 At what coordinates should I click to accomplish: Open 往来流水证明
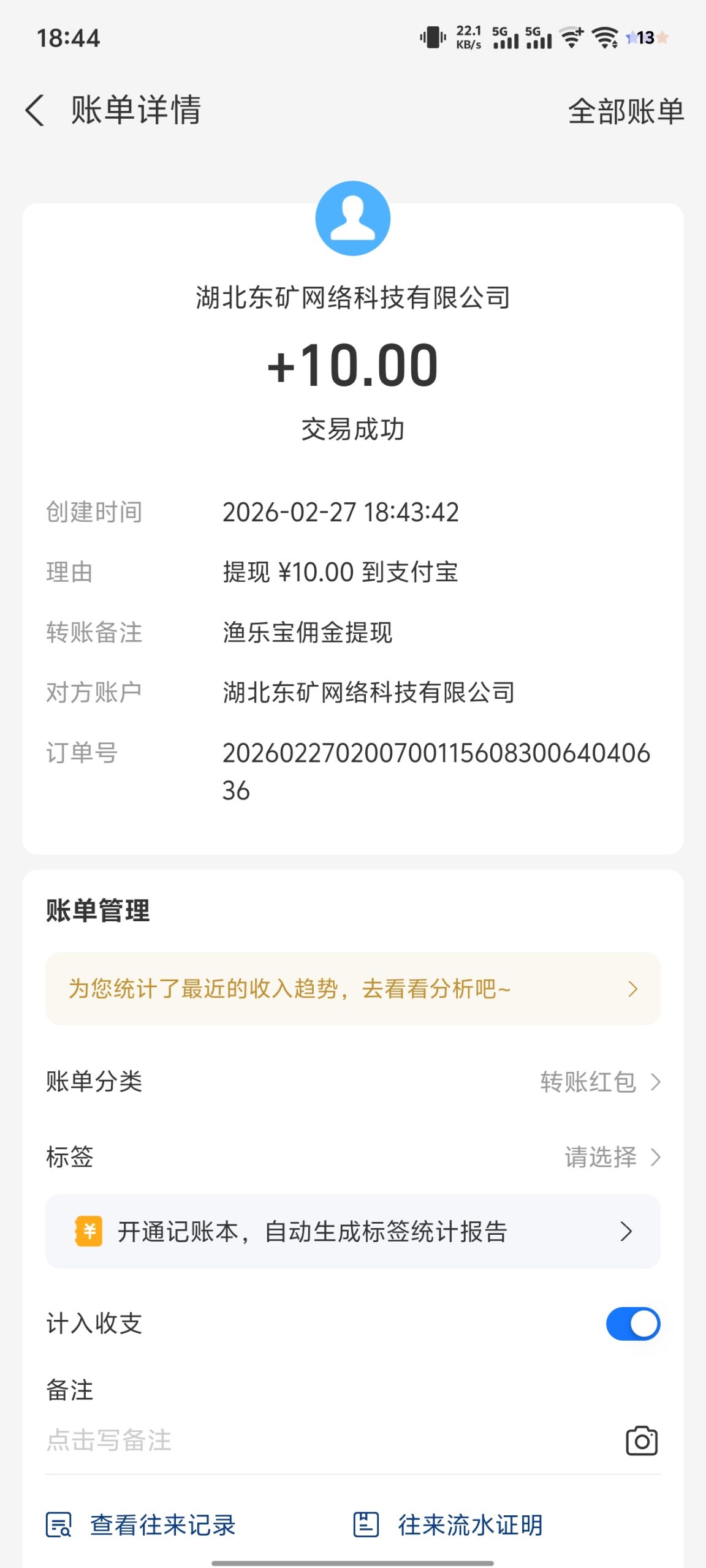(x=449, y=1525)
